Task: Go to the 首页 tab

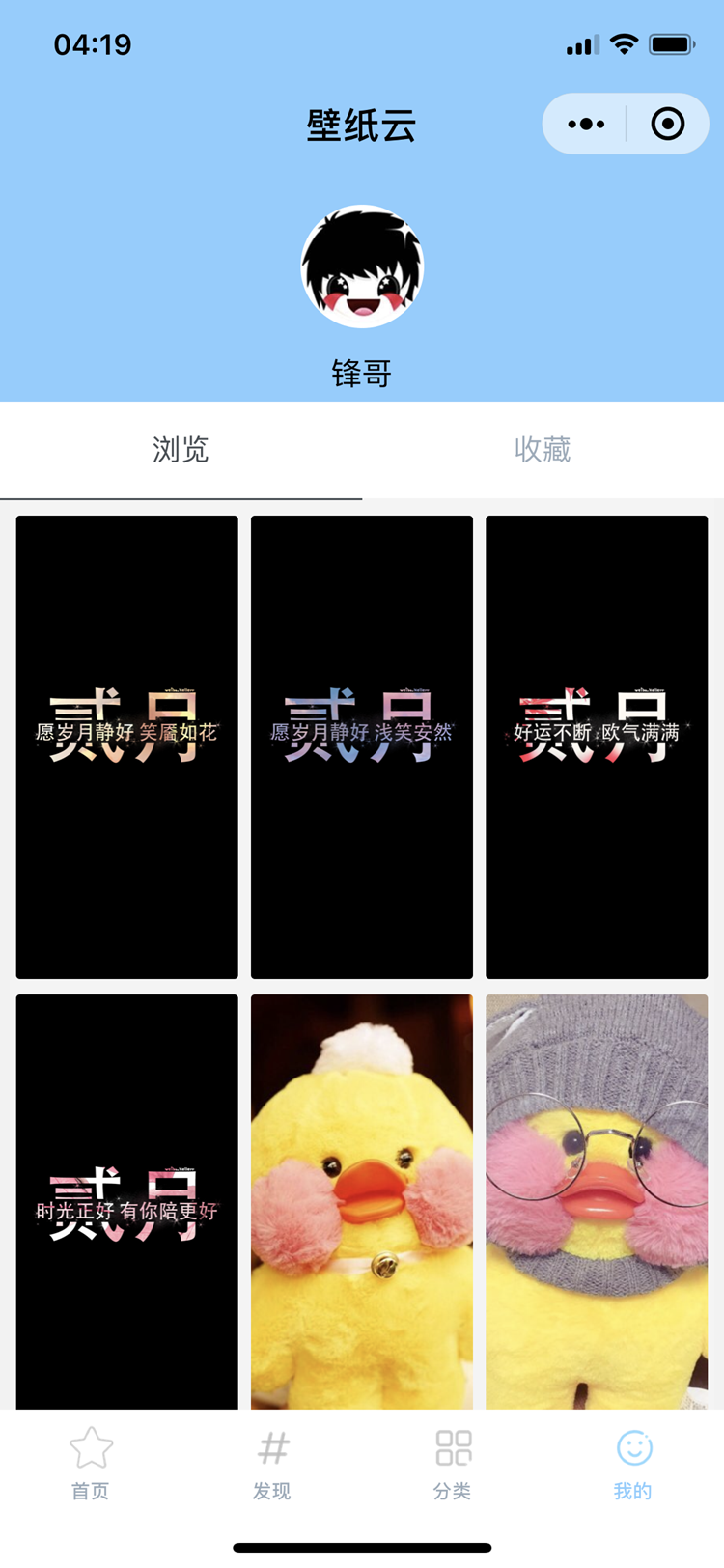Action: point(91,1464)
